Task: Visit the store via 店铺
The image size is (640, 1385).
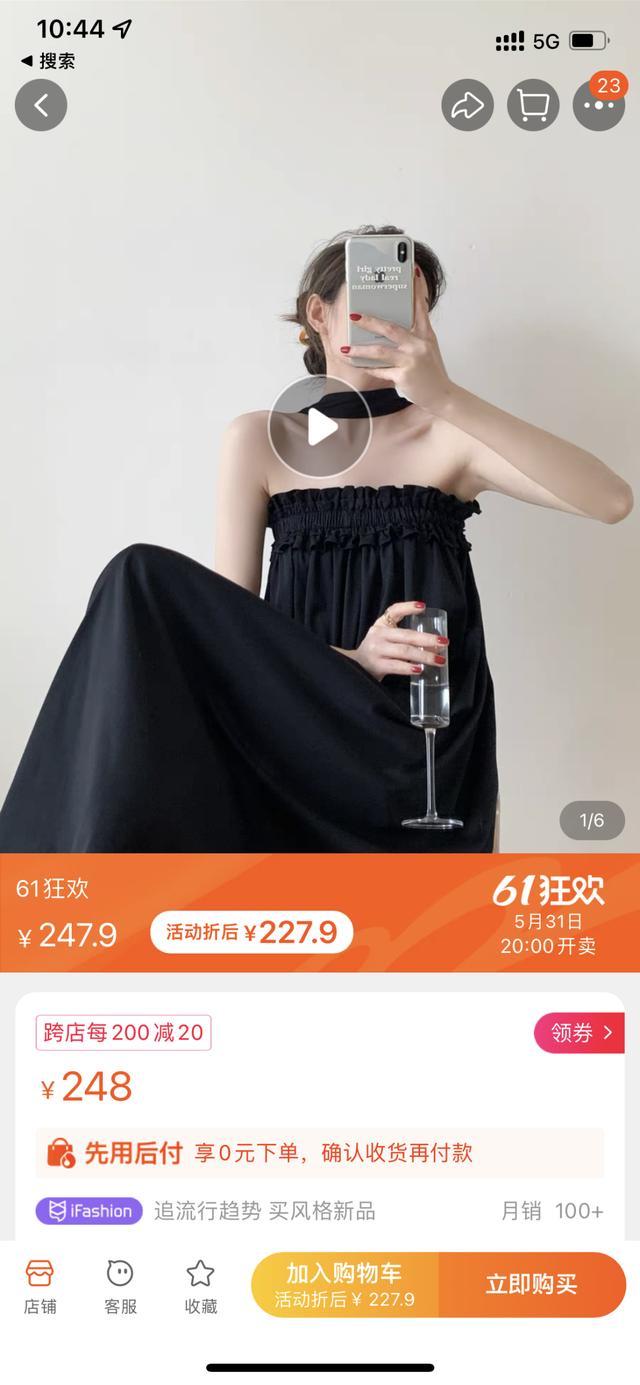Action: (40, 1285)
